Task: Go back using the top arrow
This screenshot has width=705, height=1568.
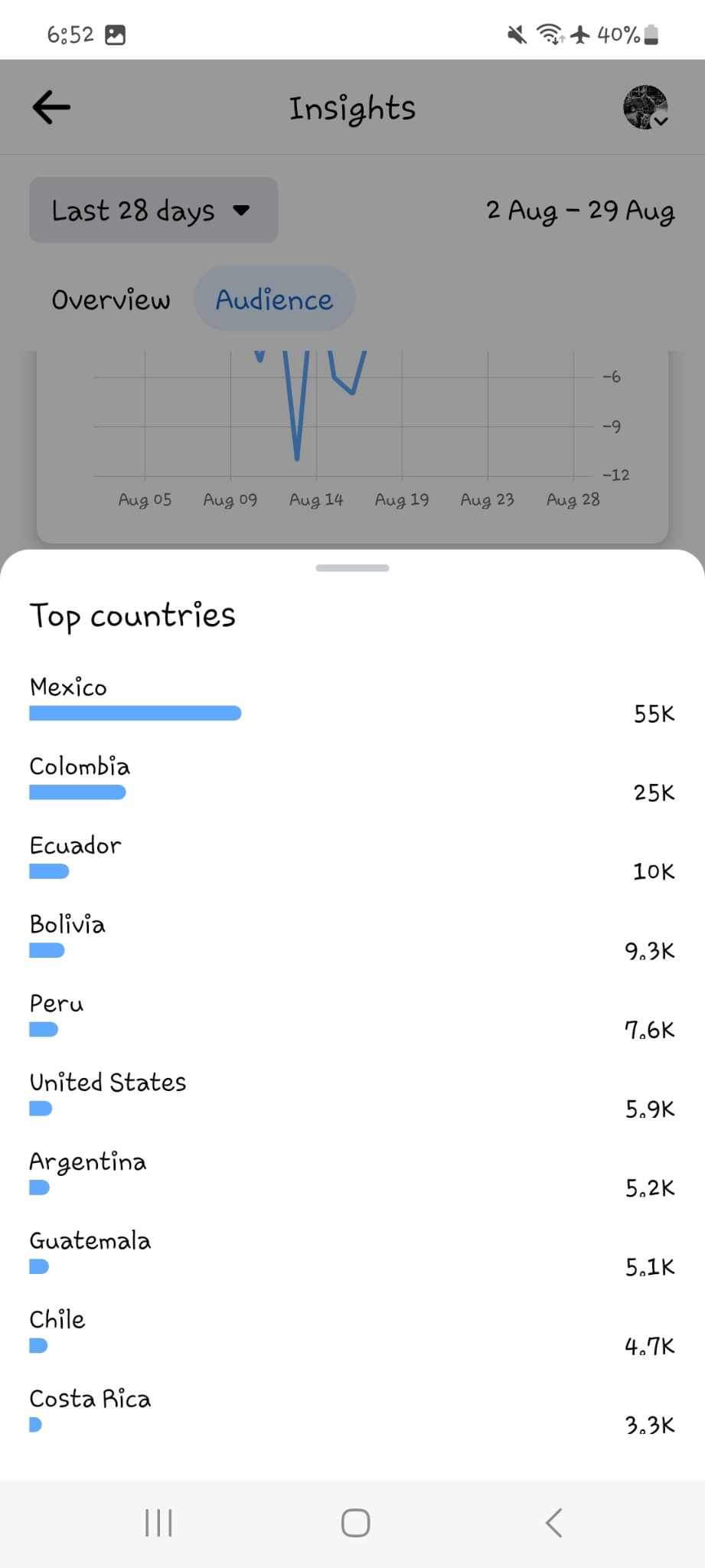Action: [x=51, y=106]
